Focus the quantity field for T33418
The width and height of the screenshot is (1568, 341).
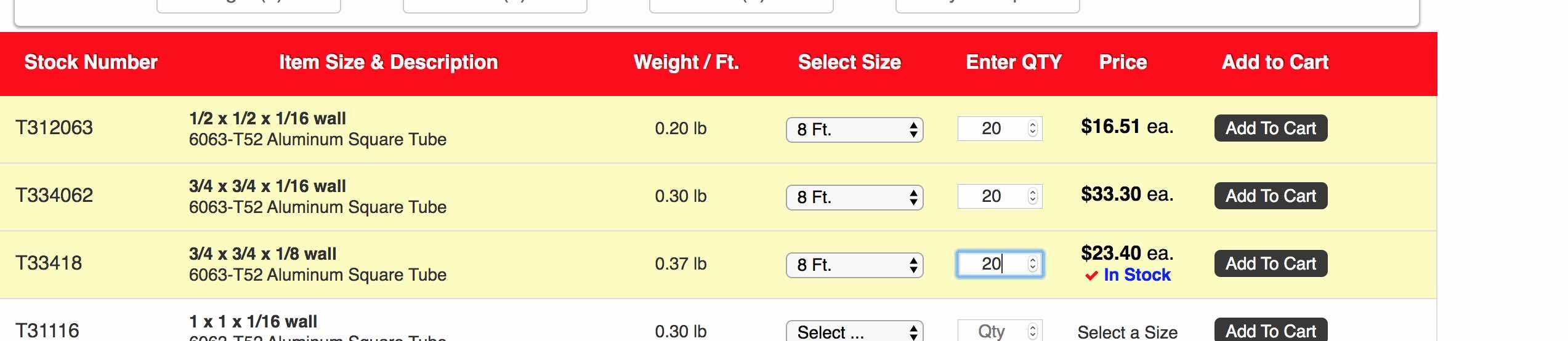992,264
